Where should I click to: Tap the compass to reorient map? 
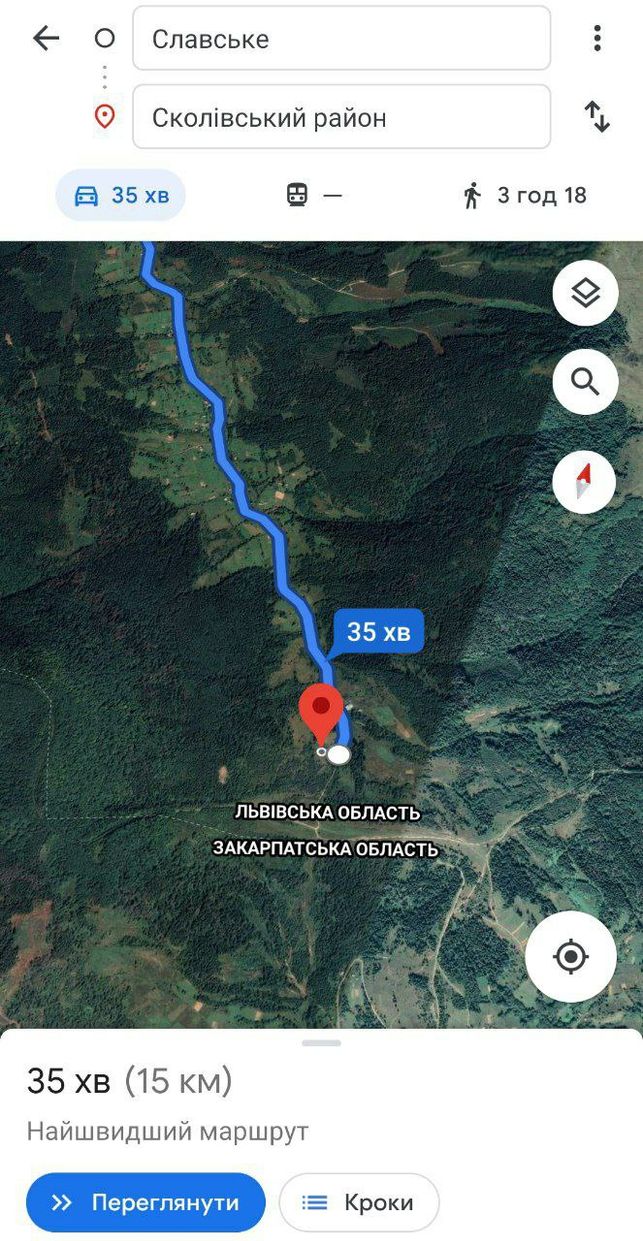coord(585,481)
